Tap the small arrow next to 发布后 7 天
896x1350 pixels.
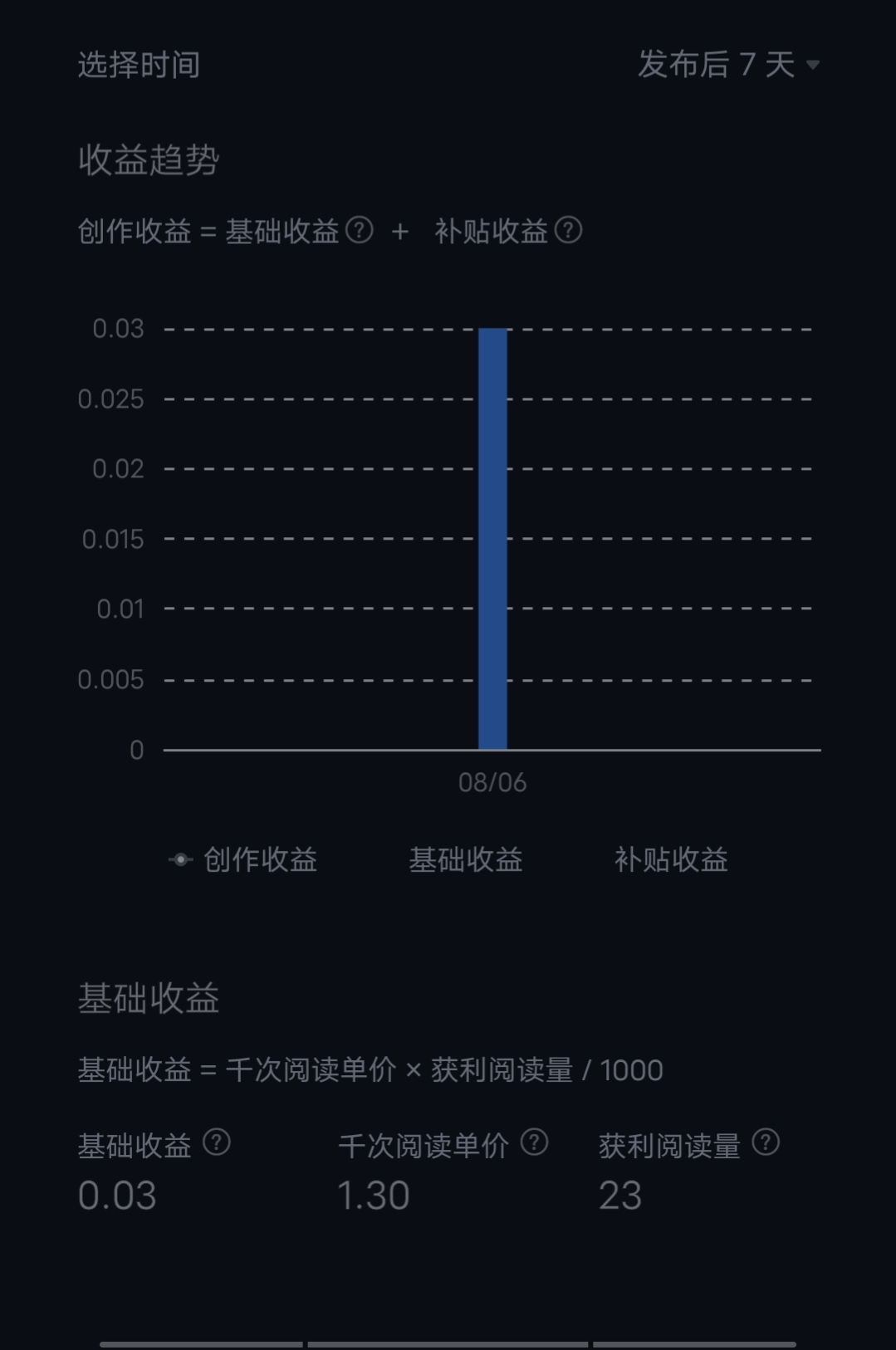[x=811, y=66]
